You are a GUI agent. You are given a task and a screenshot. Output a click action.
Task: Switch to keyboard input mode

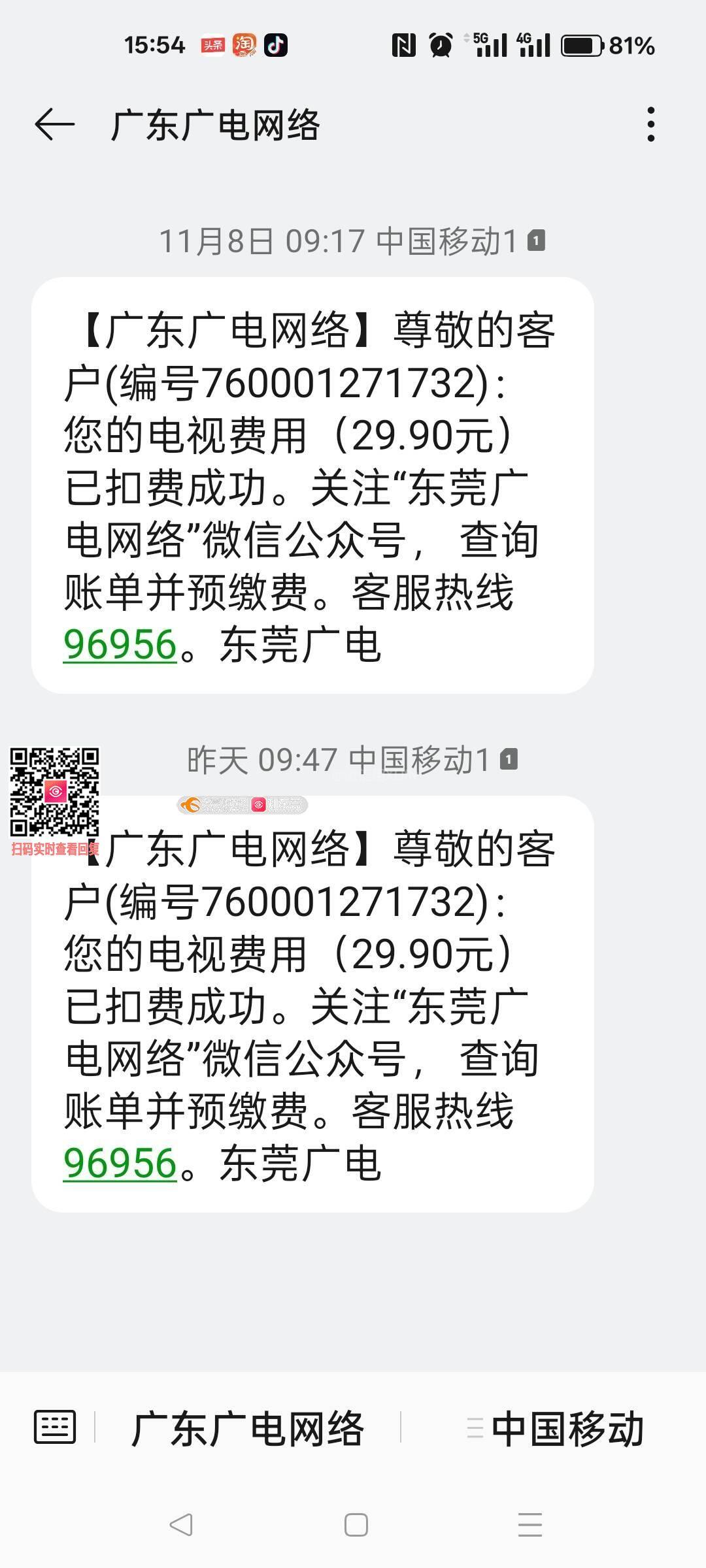55,1427
